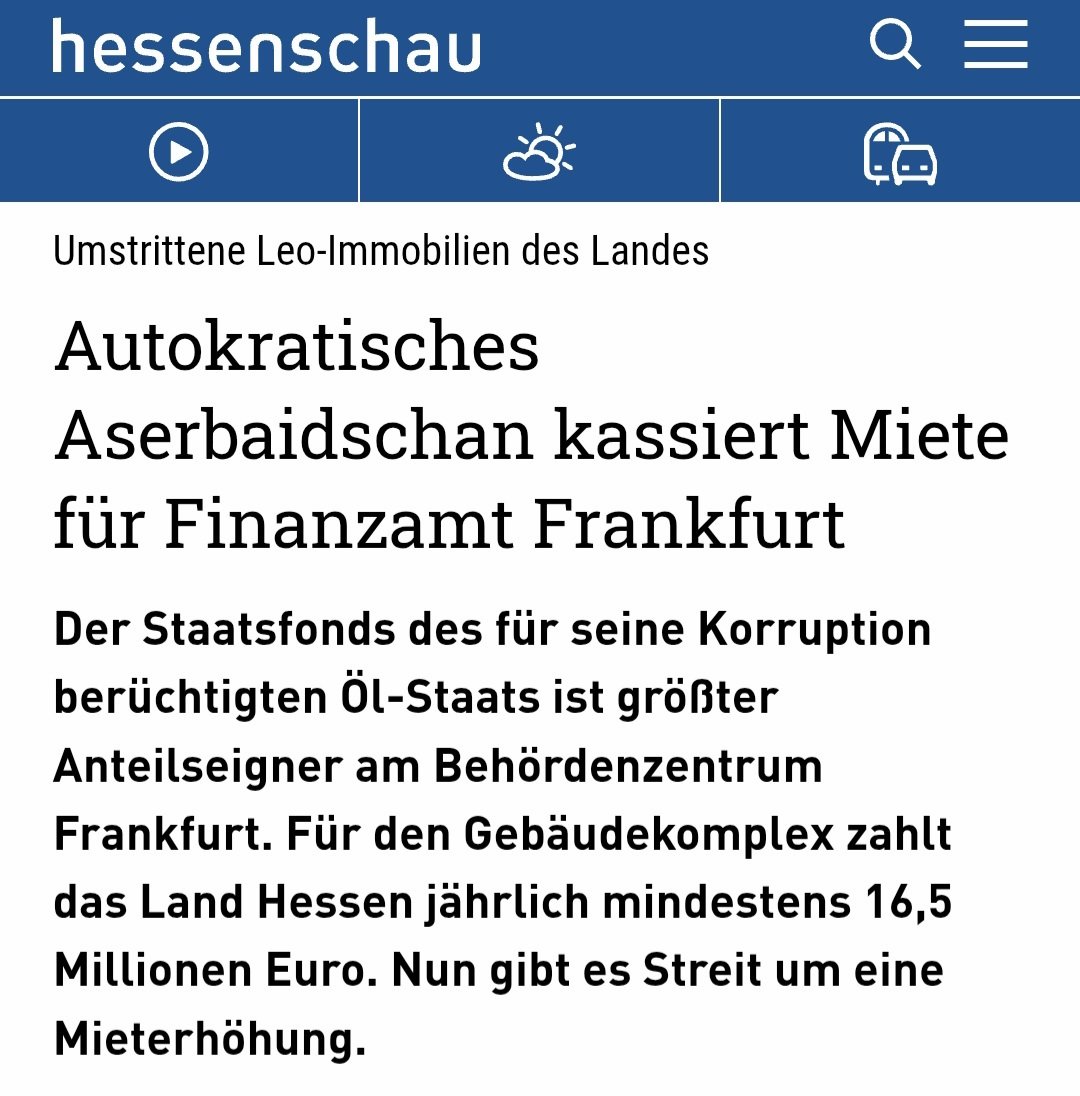
Task: Go to hessenschau home via logo
Action: coord(266,46)
